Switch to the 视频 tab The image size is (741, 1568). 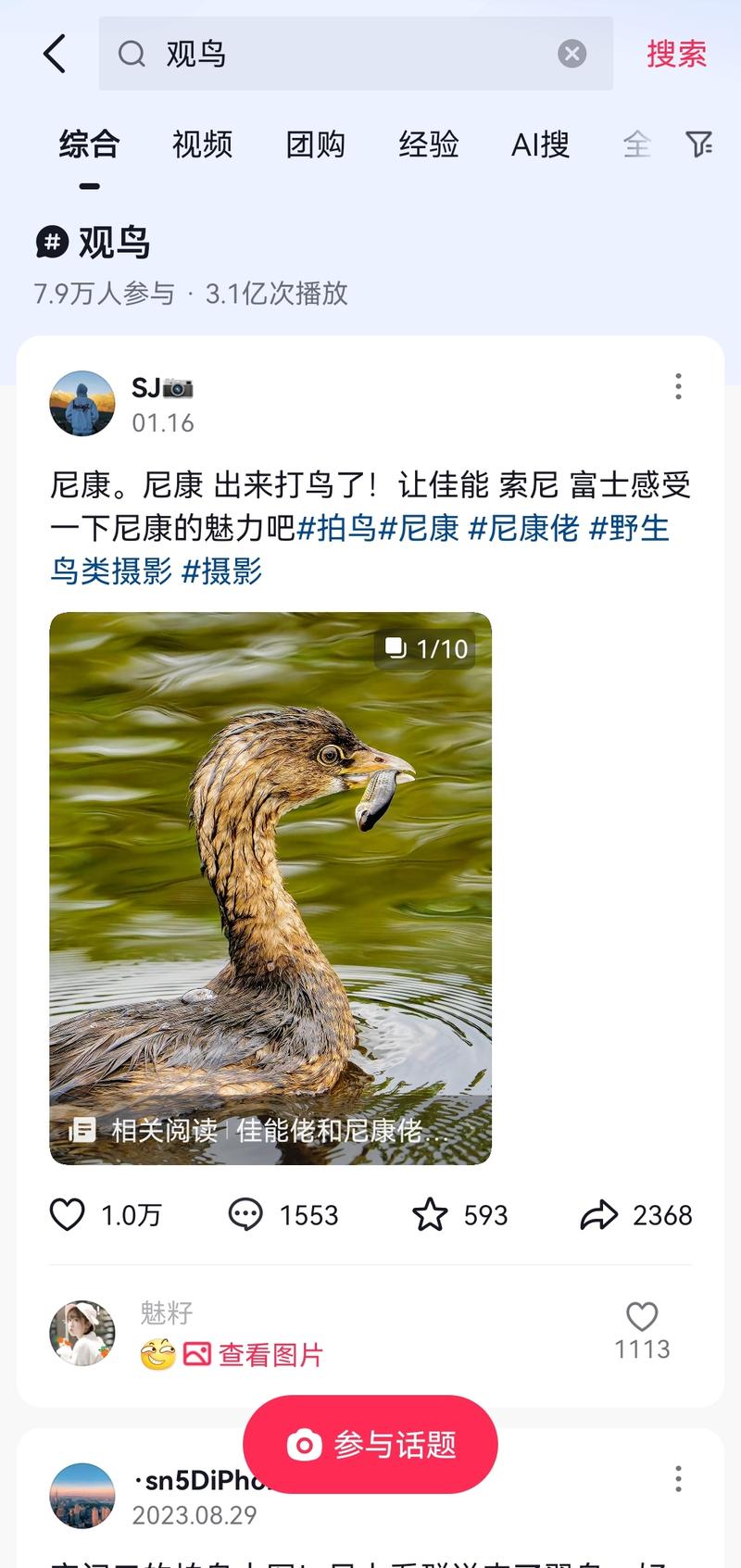click(x=201, y=145)
